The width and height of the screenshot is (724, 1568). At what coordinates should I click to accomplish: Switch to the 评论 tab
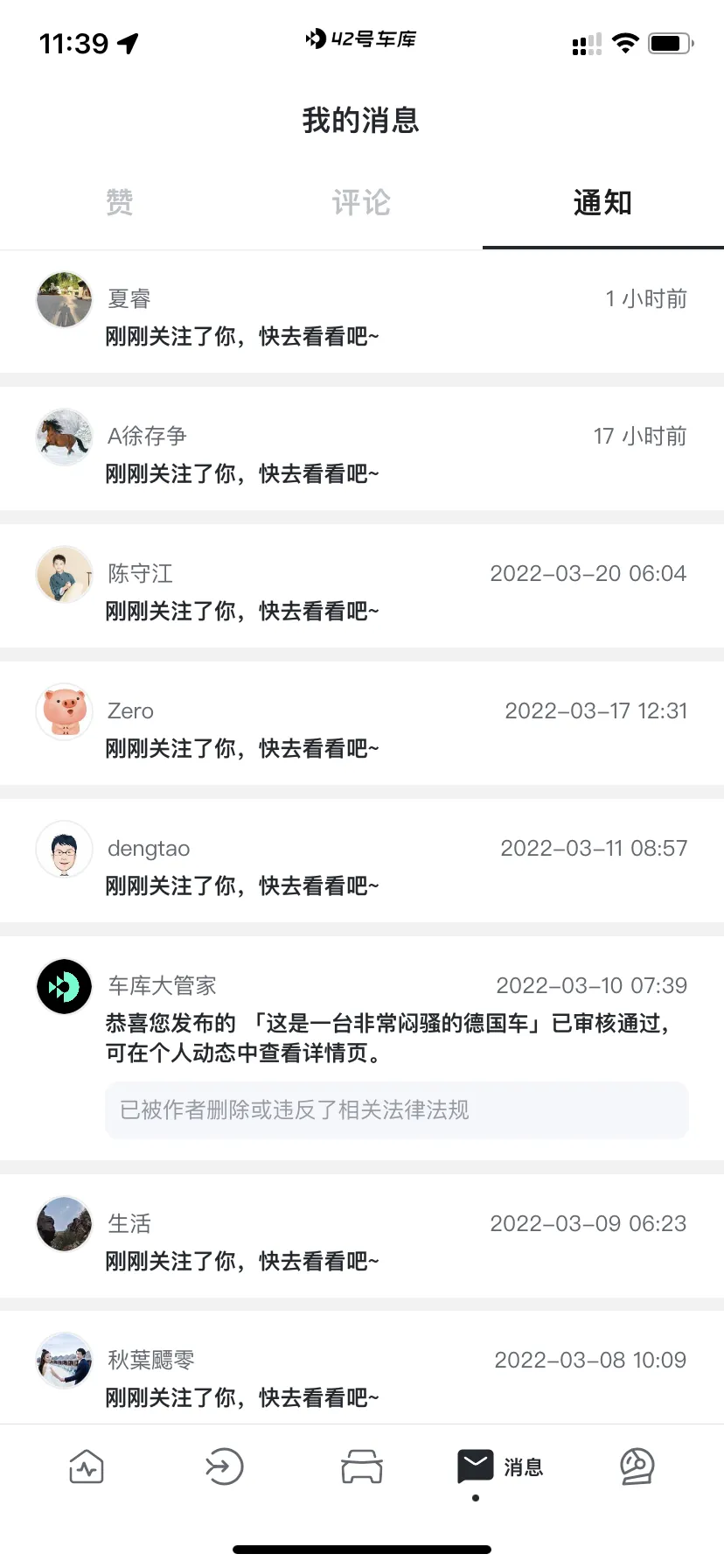(x=361, y=203)
